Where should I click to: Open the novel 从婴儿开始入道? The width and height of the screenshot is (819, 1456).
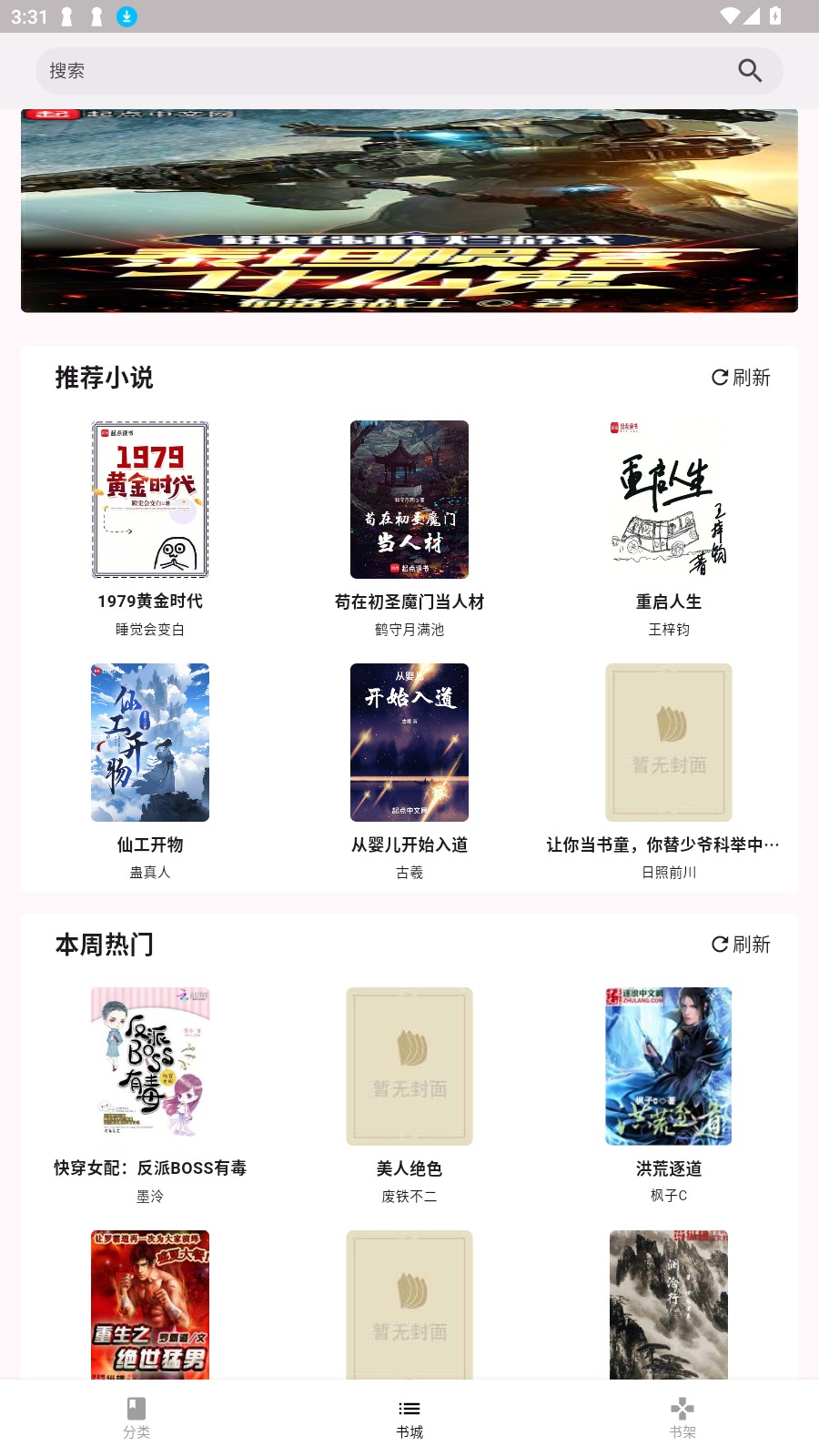409,743
